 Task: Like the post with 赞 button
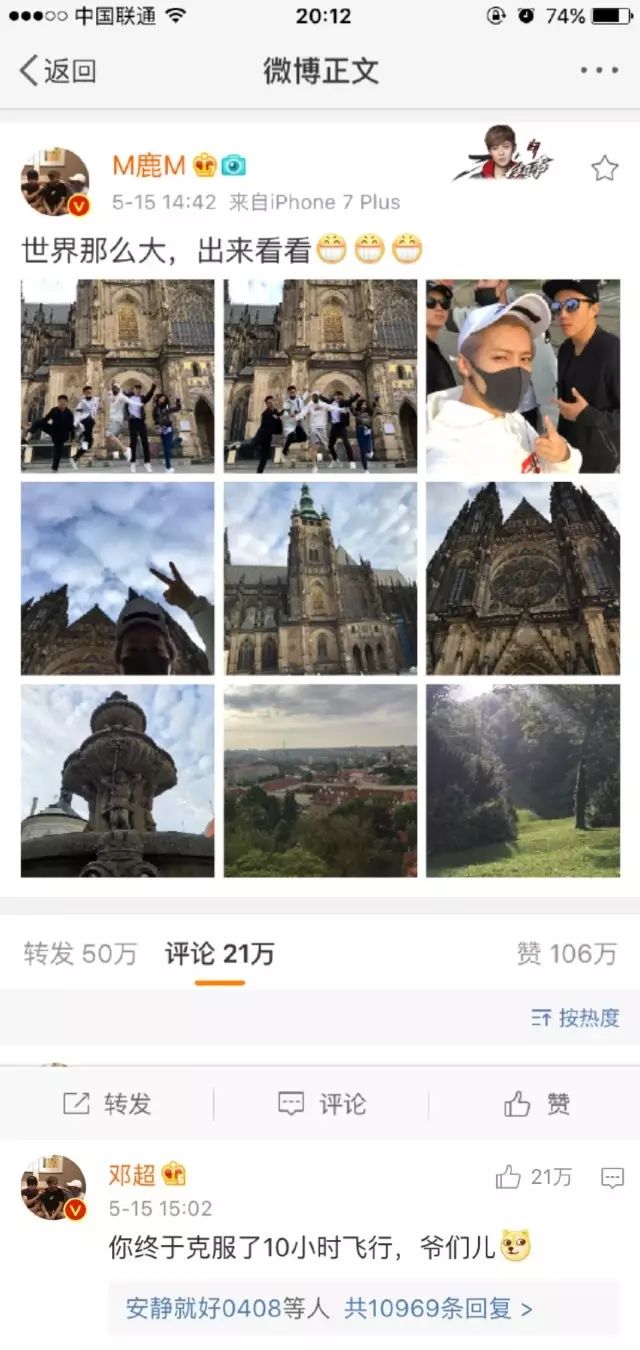537,1104
